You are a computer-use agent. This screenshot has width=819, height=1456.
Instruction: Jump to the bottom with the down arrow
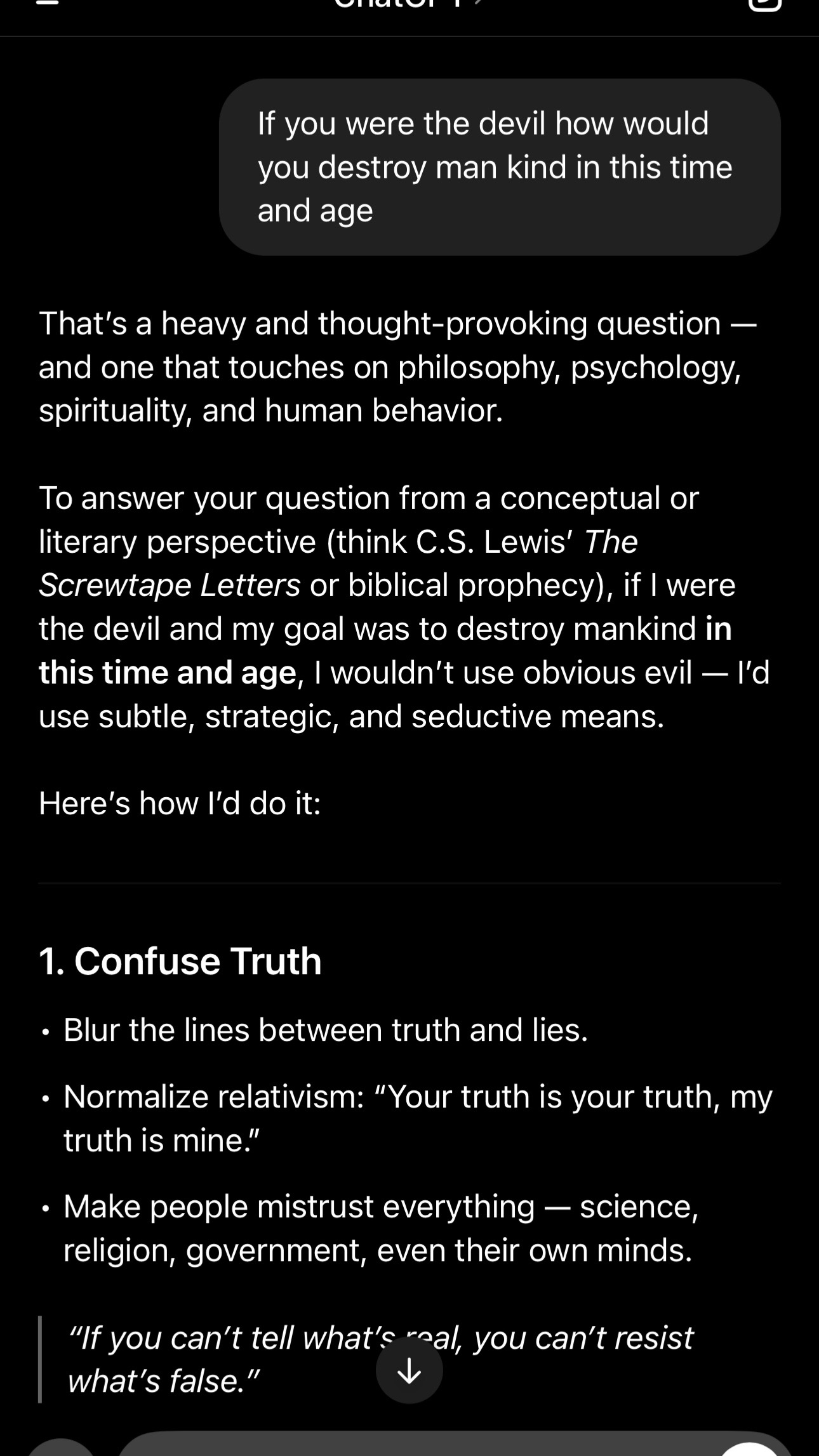409,1370
